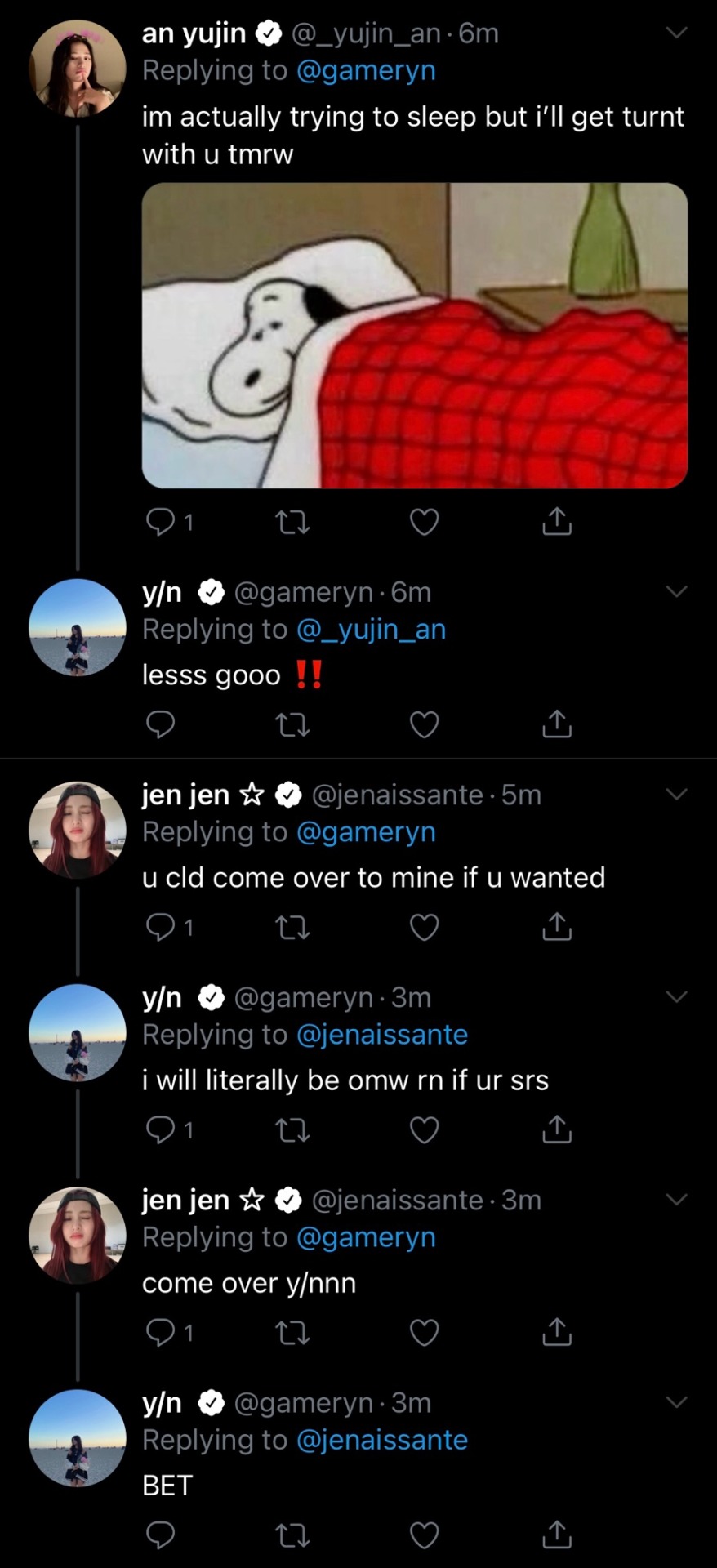Like an yujin's tweet about trying to sleep
This screenshot has width=717, height=1568.
[x=424, y=522]
